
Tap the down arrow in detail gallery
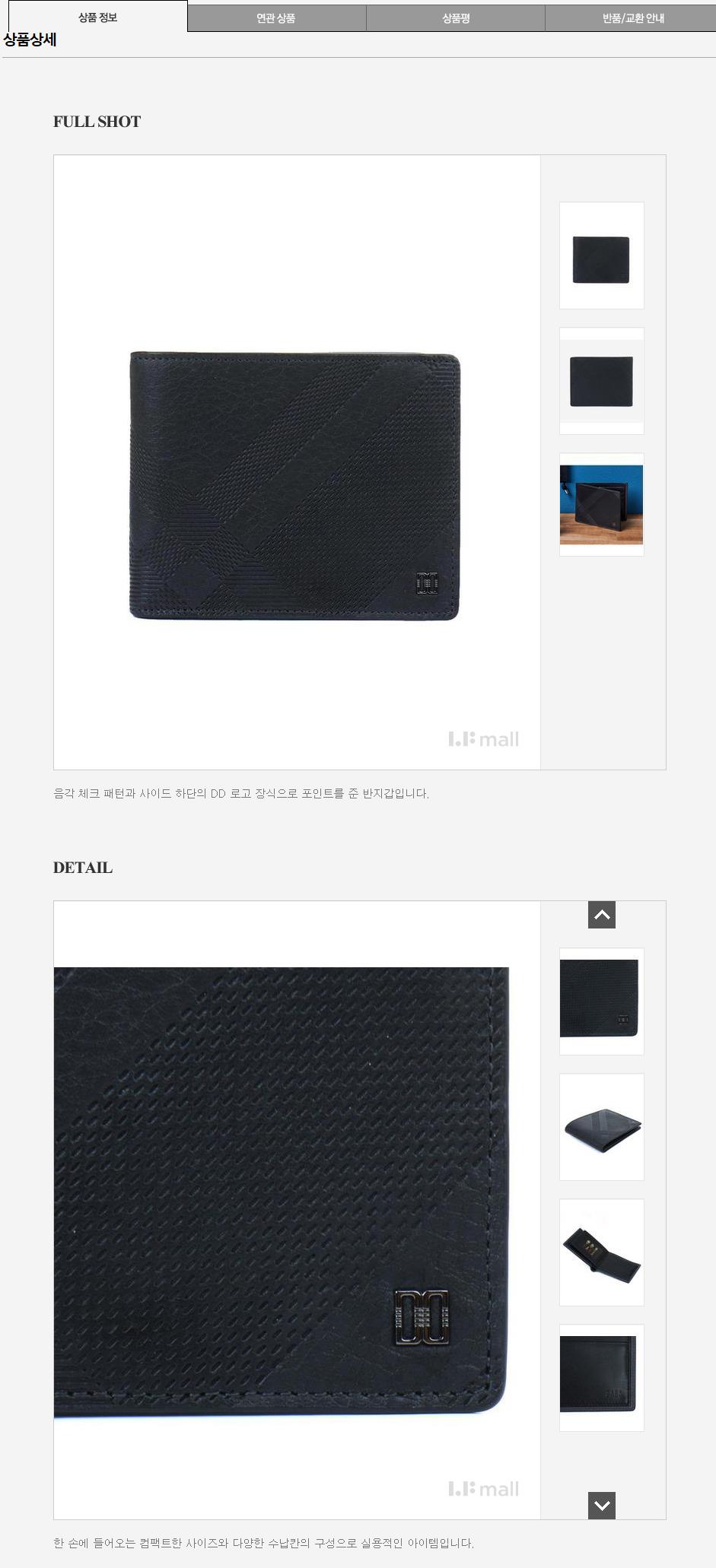(602, 1506)
